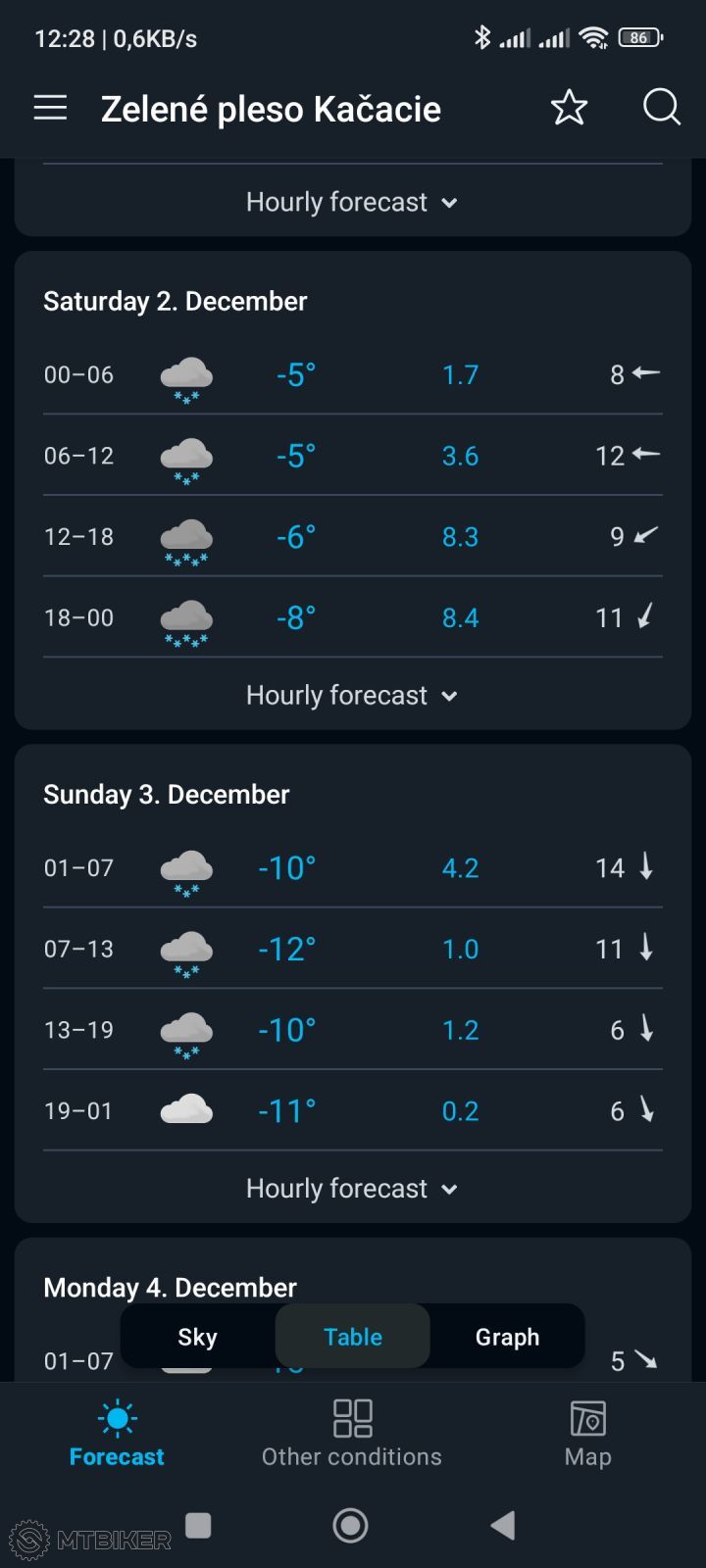
Task: Tap the plain cloud icon for Sunday 19–01
Action: click(186, 1105)
